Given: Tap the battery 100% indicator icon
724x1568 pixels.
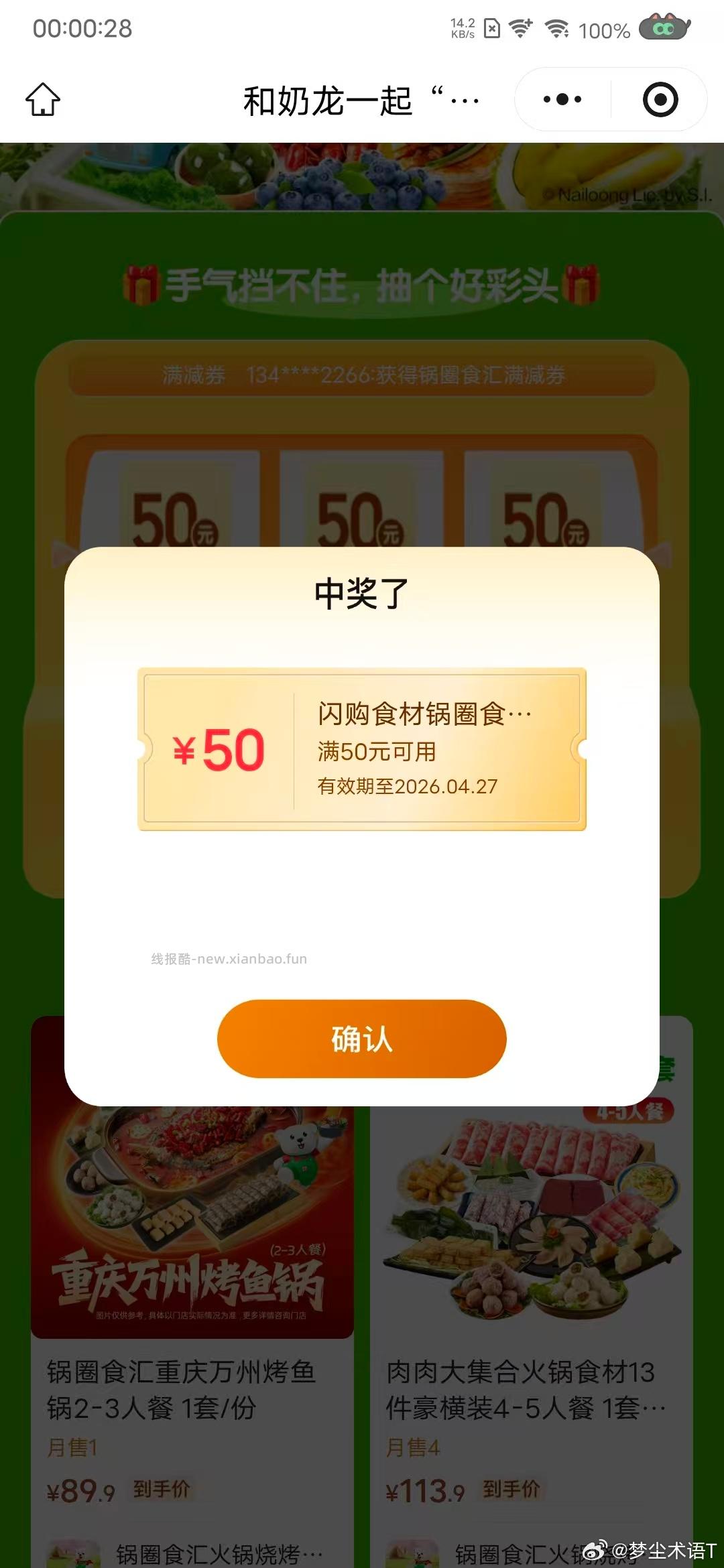Looking at the screenshot, I should [605, 29].
